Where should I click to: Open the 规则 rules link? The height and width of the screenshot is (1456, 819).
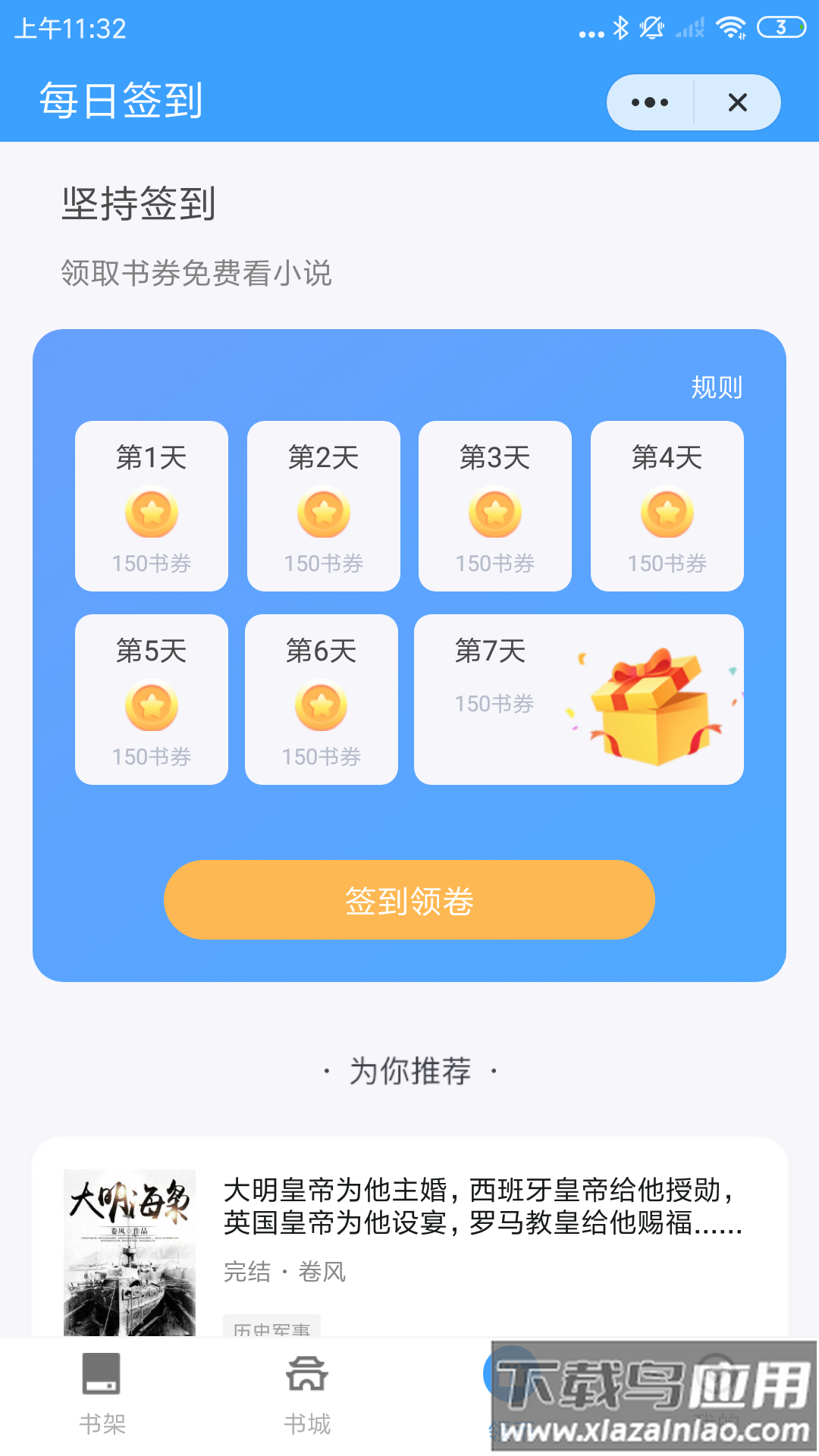pyautogui.click(x=716, y=387)
